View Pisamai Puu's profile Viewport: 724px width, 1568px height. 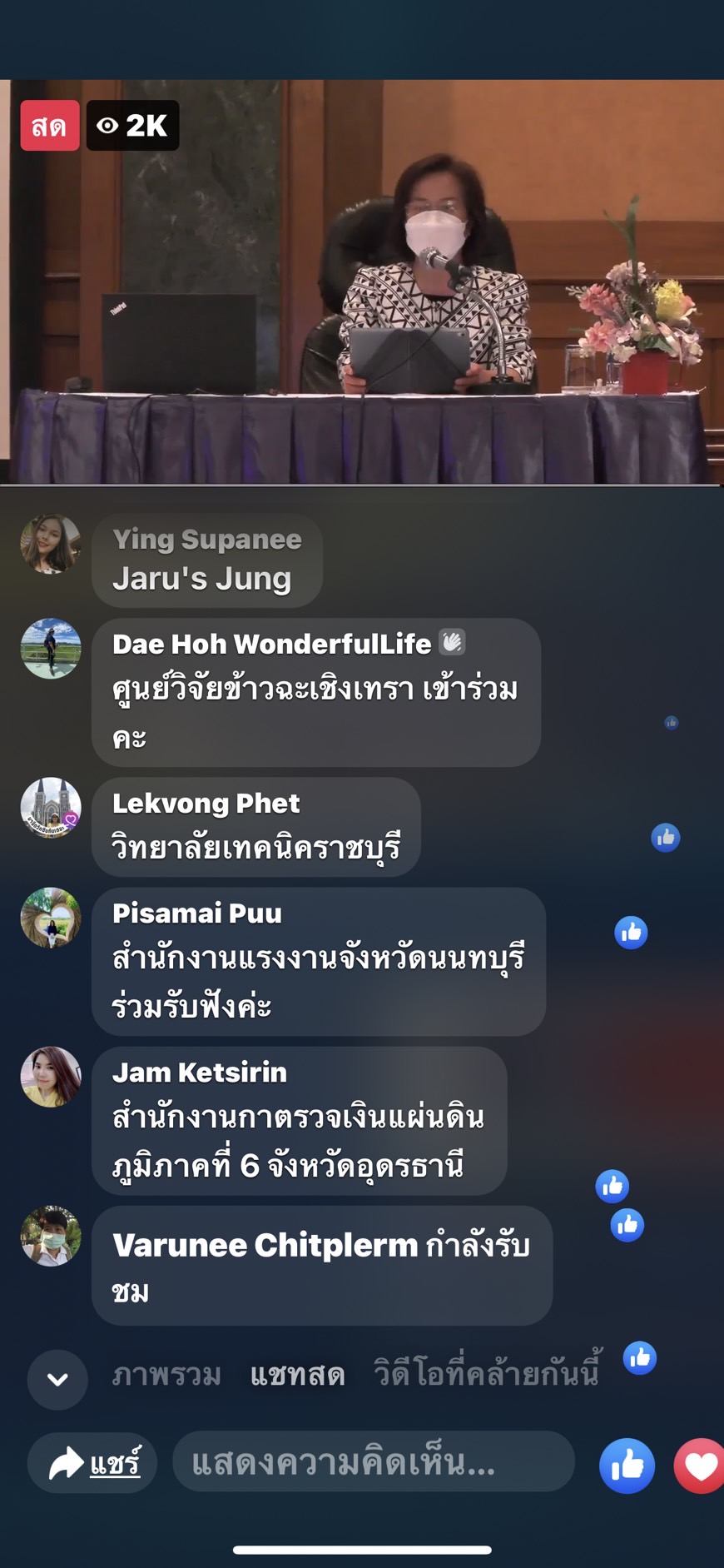[x=51, y=918]
